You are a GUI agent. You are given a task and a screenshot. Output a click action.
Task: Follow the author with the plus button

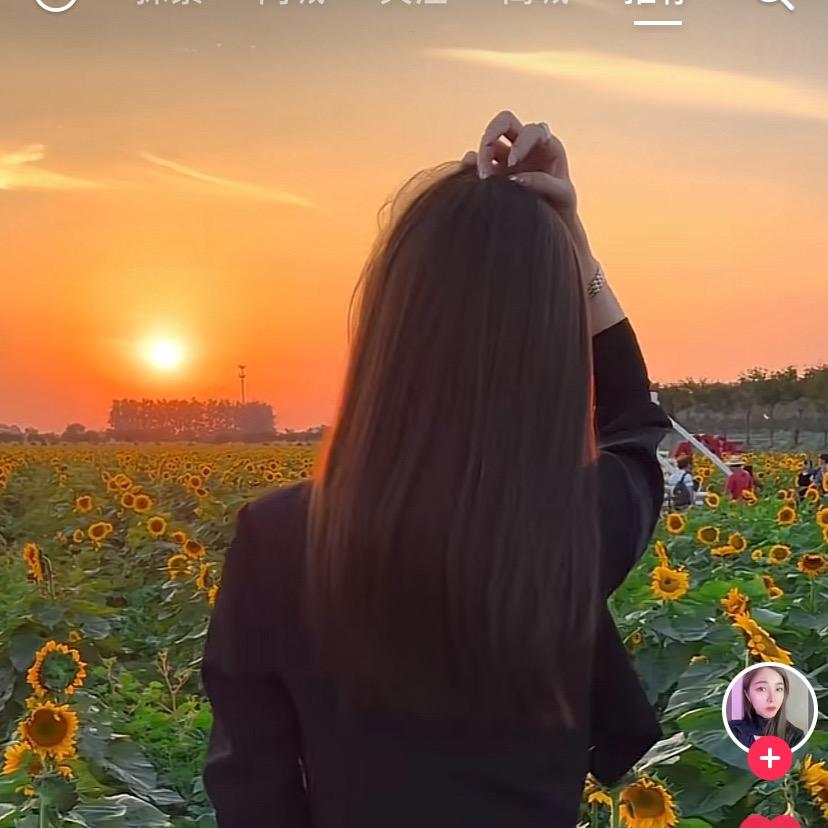769,759
